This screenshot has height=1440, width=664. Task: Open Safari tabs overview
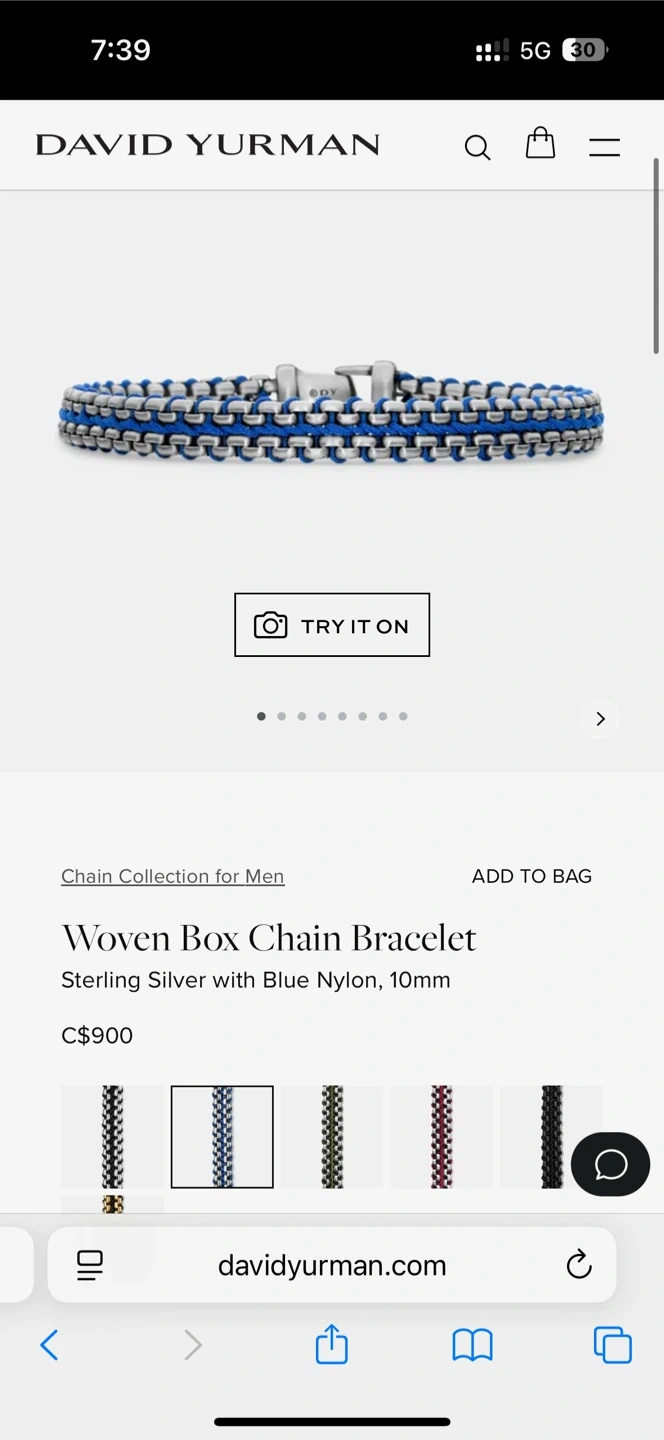click(x=612, y=1345)
